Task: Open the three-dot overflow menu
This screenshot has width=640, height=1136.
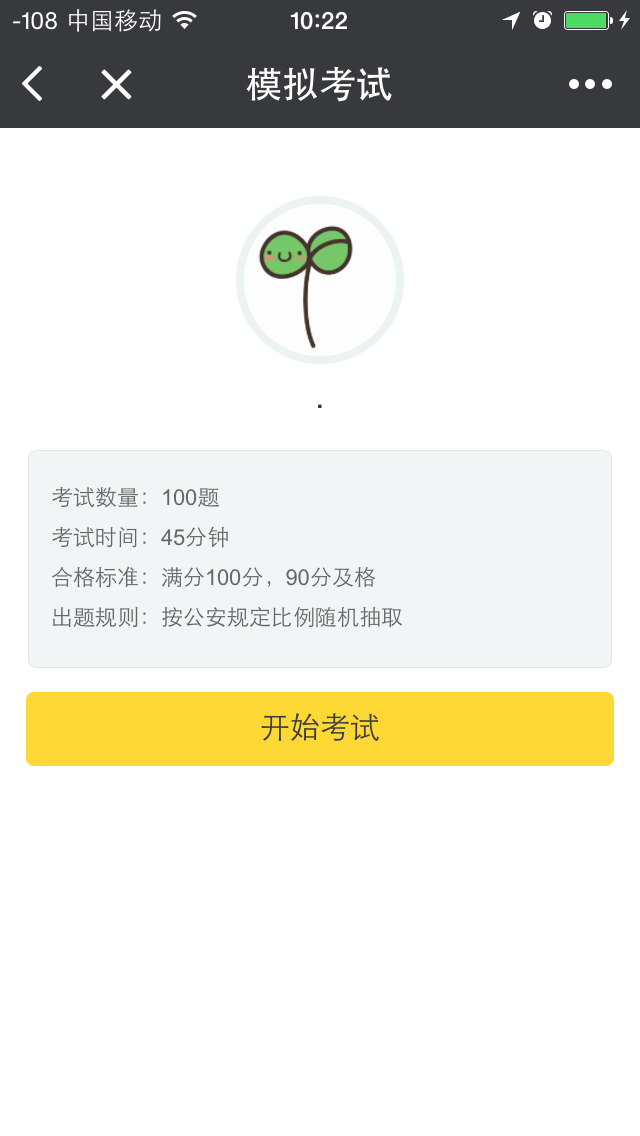Action: [x=590, y=84]
